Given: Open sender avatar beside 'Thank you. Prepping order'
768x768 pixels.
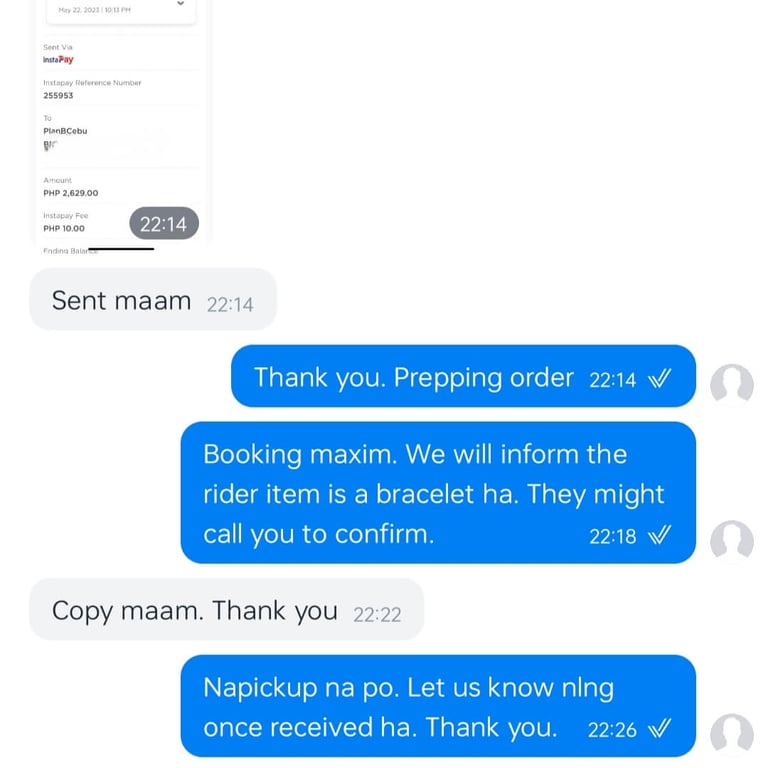Looking at the screenshot, I should pos(732,383).
